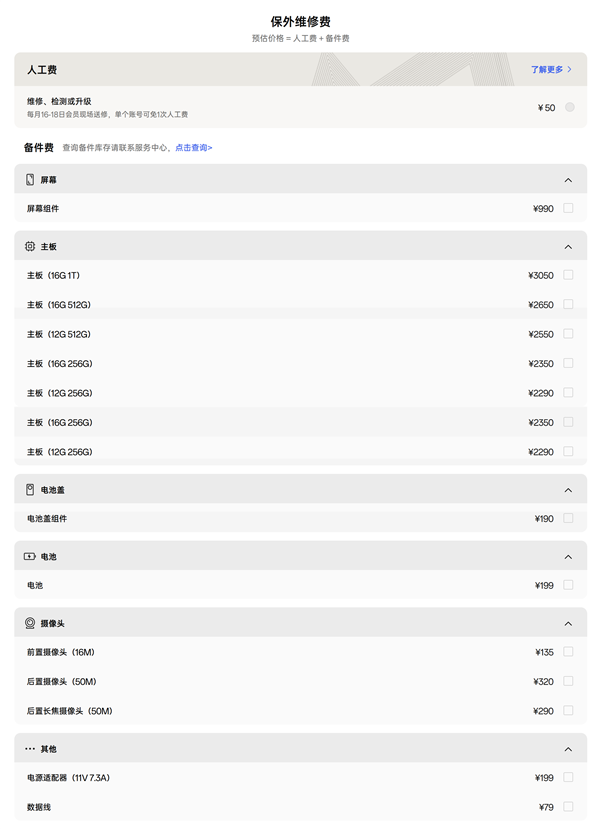Tick 前置摄像头 (16M) checkbox
The width and height of the screenshot is (600, 829).
(x=568, y=652)
